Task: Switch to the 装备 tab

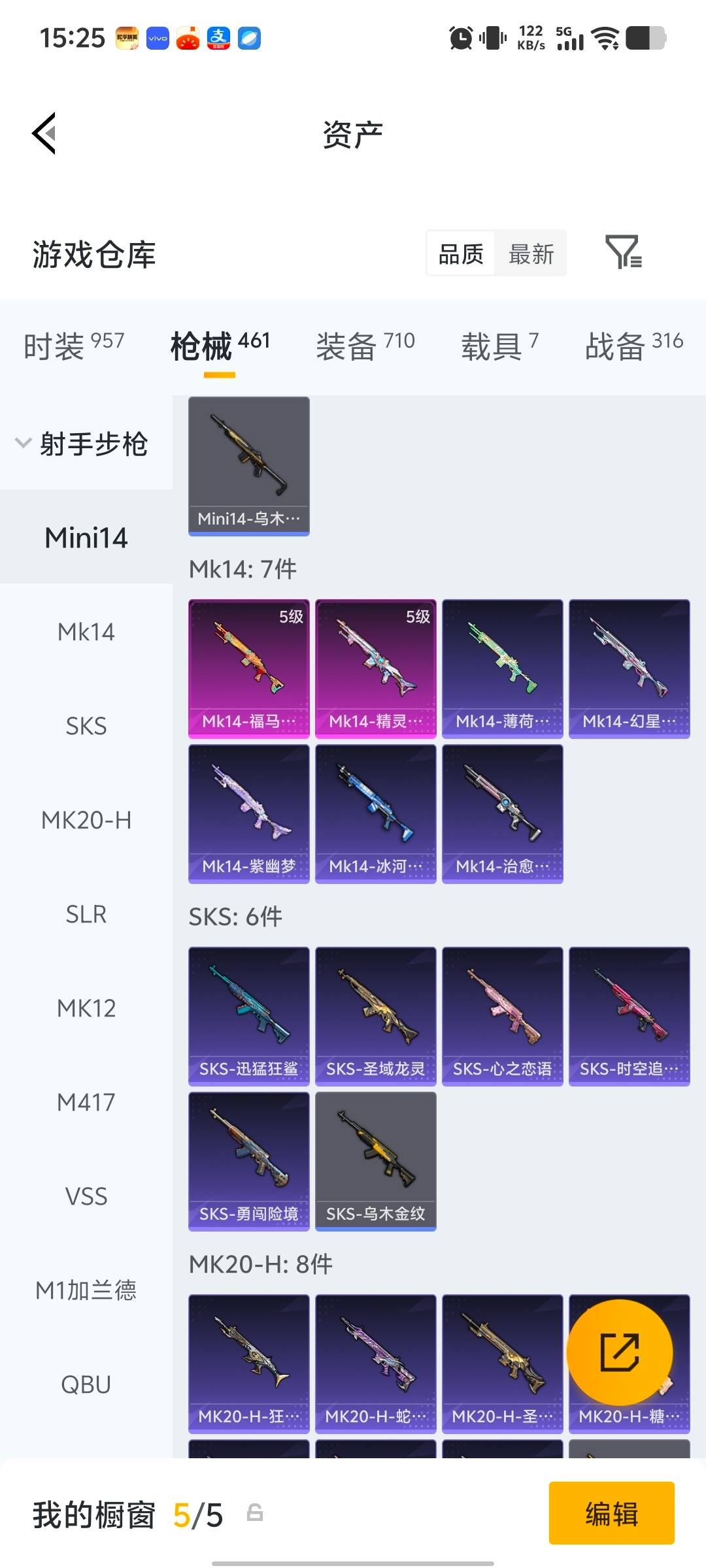Action: point(365,345)
